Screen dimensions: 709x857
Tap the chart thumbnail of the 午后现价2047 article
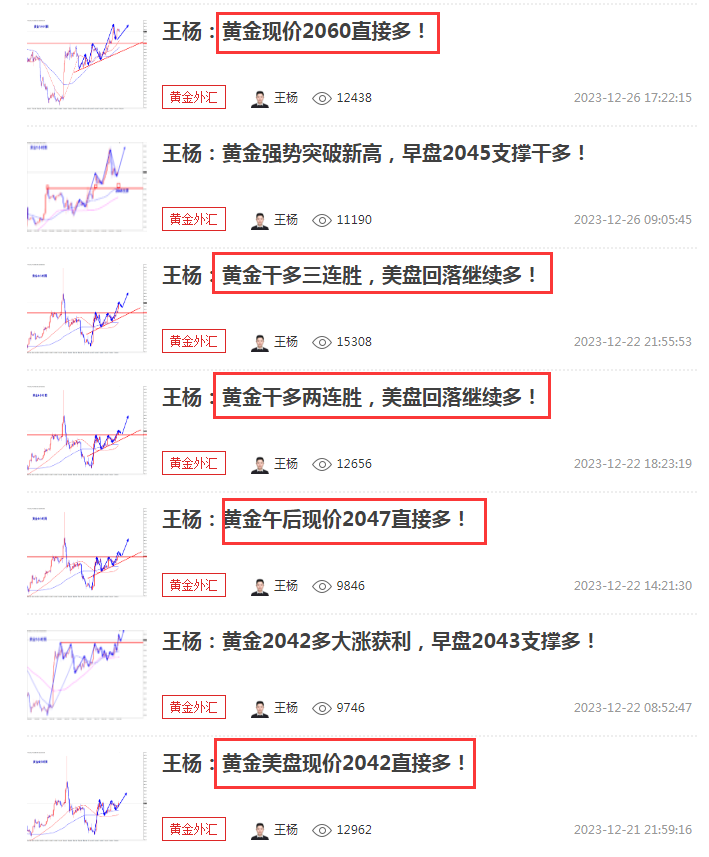coord(87,551)
